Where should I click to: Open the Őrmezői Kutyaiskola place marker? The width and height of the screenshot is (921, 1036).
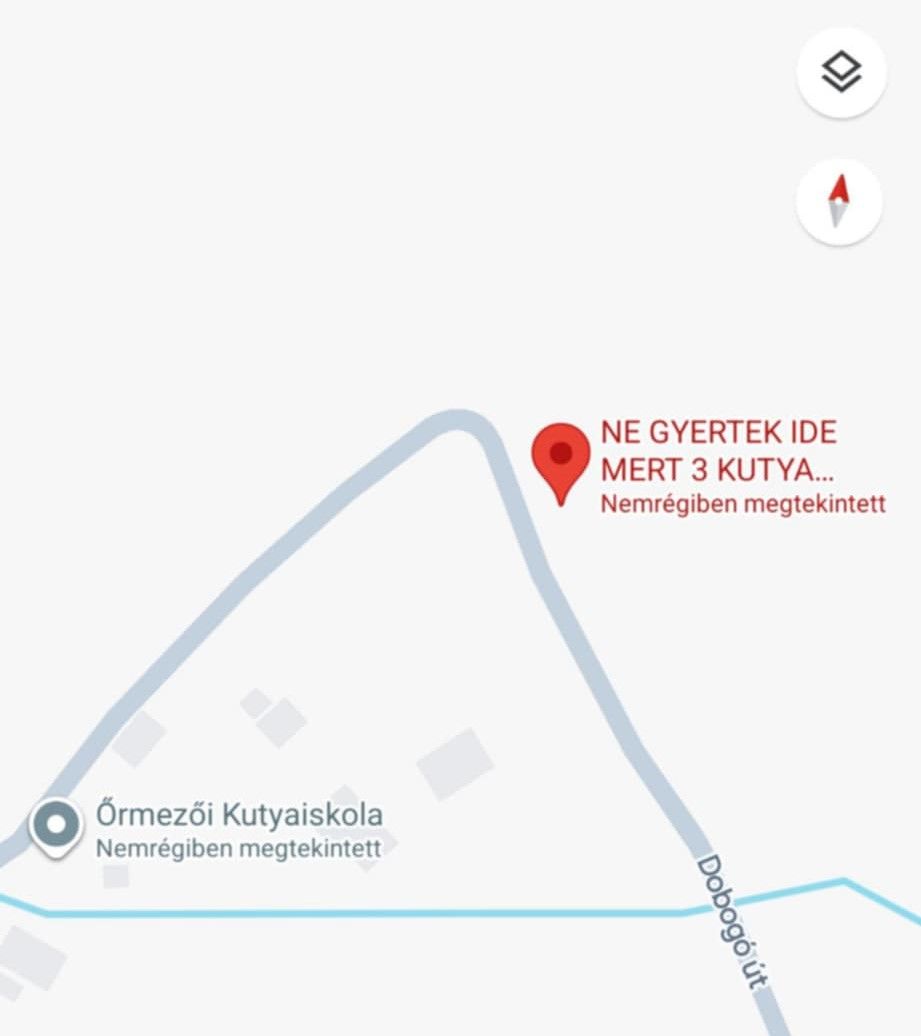pyautogui.click(x=56, y=825)
